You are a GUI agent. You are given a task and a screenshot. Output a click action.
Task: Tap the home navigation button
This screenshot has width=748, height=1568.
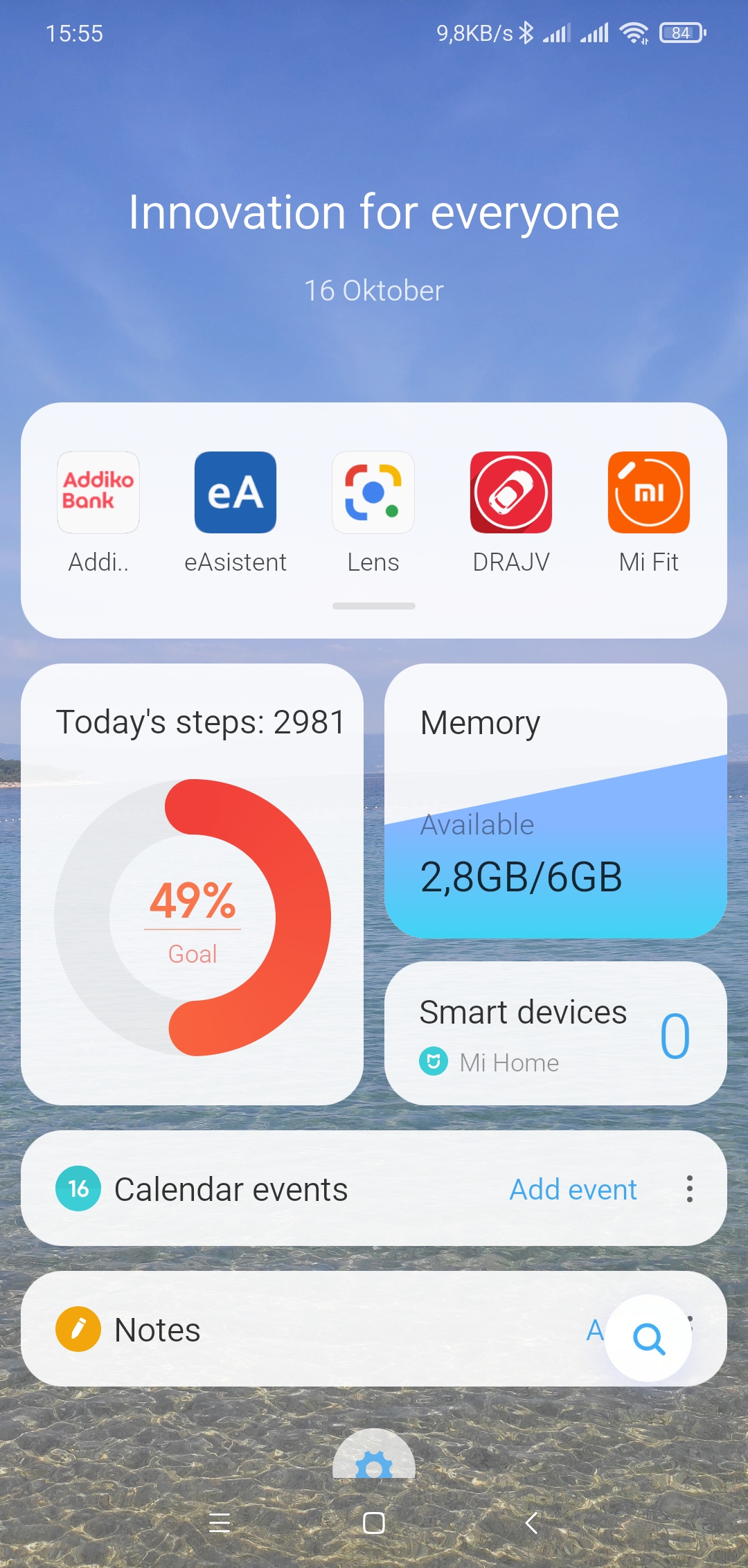pos(374,1523)
